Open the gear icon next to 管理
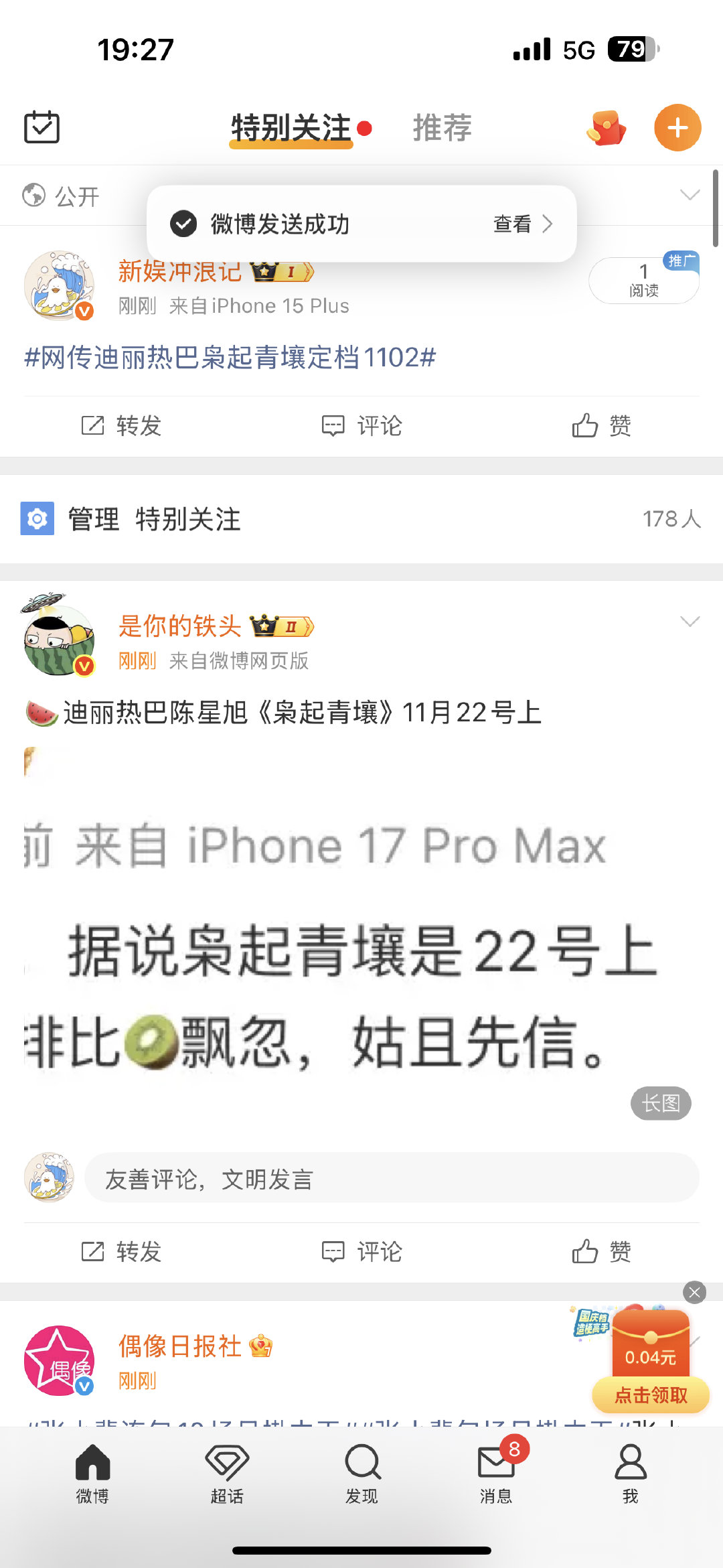Viewport: 723px width, 1568px height. (x=37, y=518)
